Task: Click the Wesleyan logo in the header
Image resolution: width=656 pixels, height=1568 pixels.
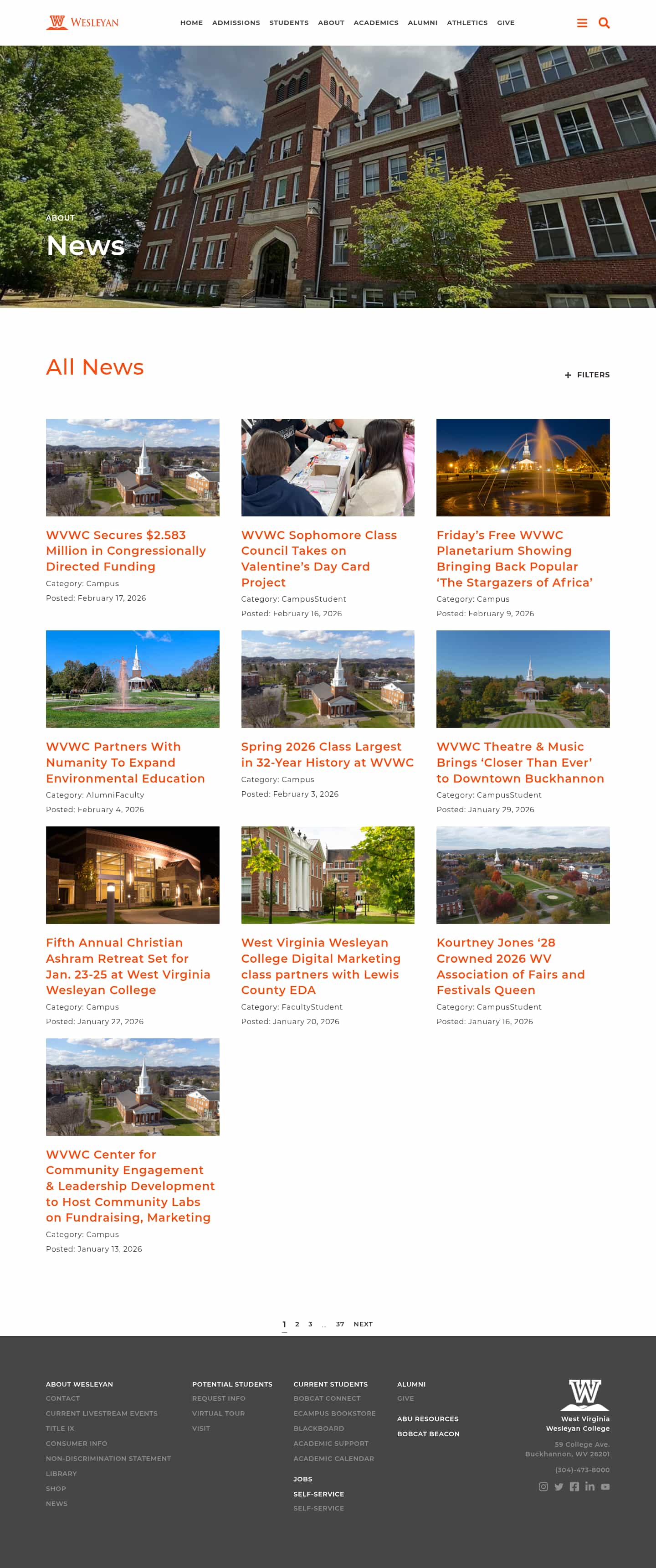Action: pyautogui.click(x=84, y=22)
